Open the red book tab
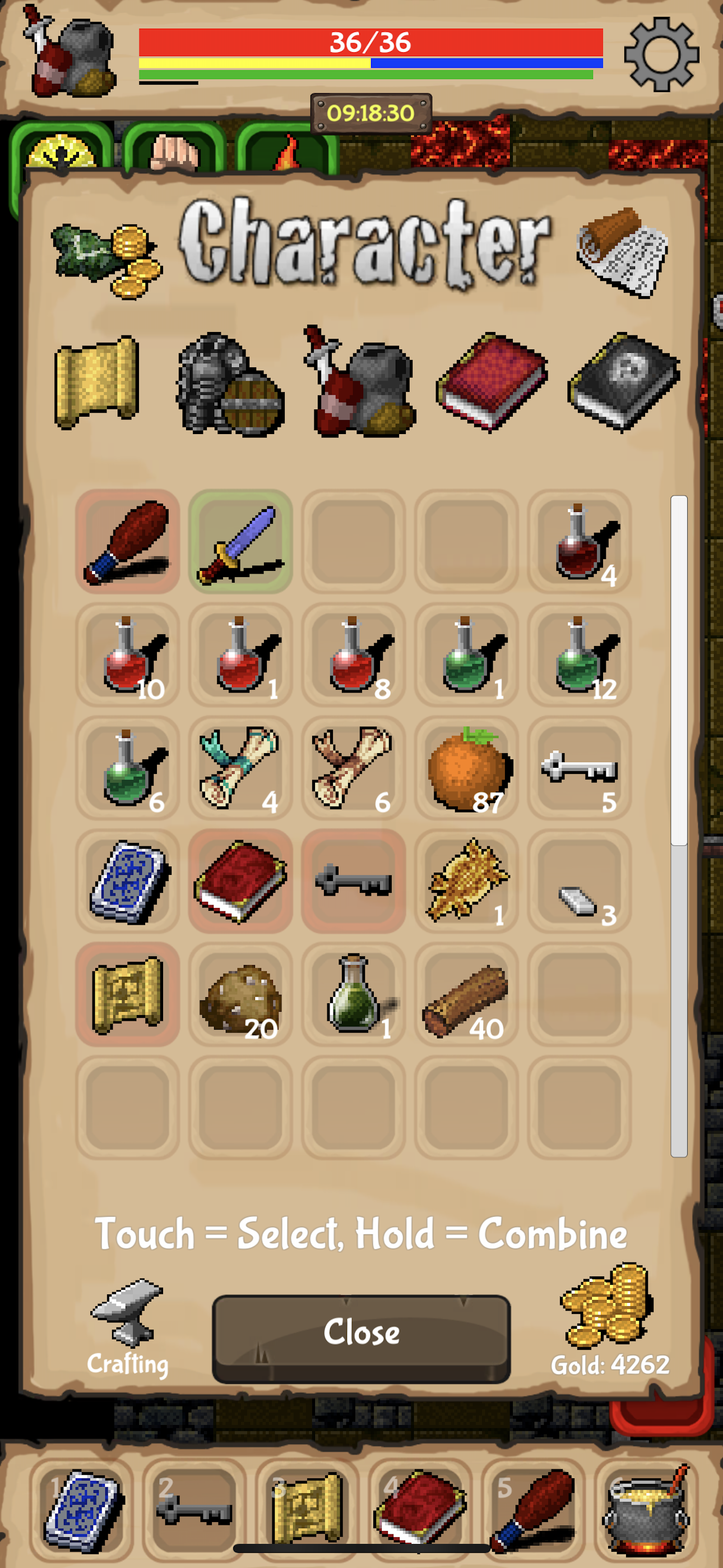This screenshot has height=1568, width=723. (x=491, y=382)
